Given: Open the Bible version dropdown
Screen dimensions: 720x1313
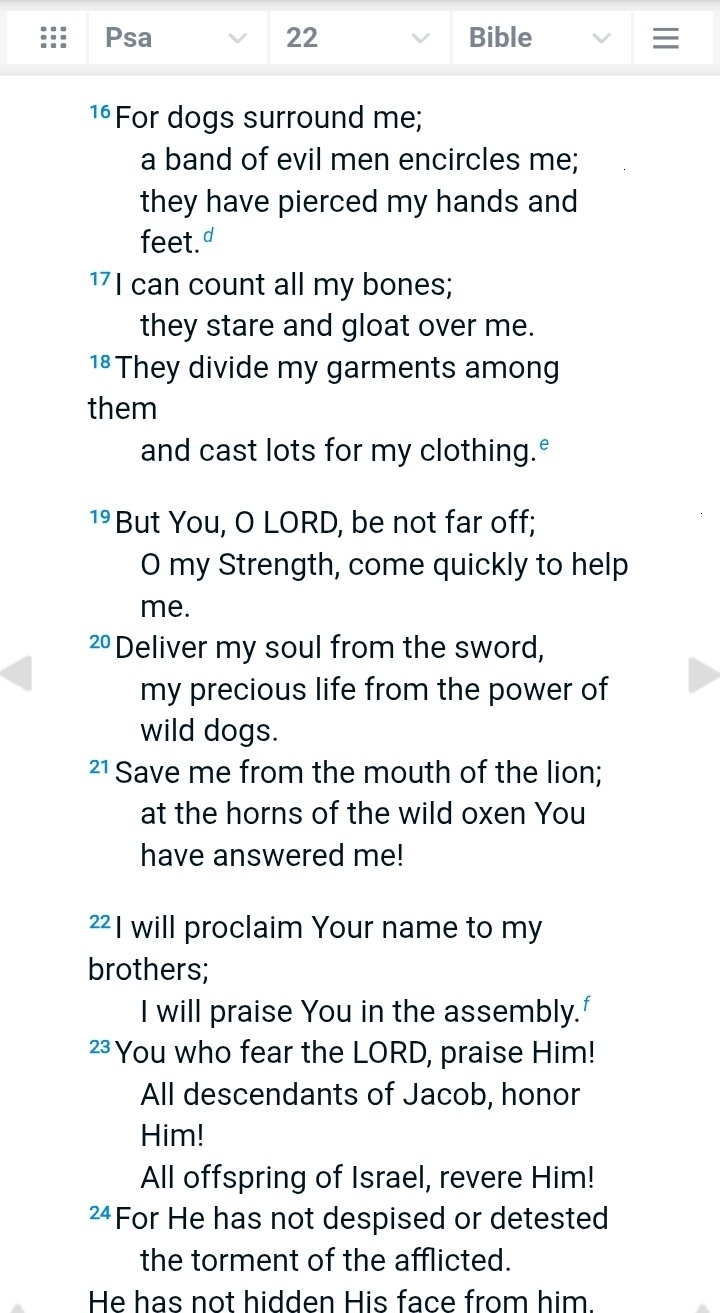Looking at the screenshot, I should (541, 38).
